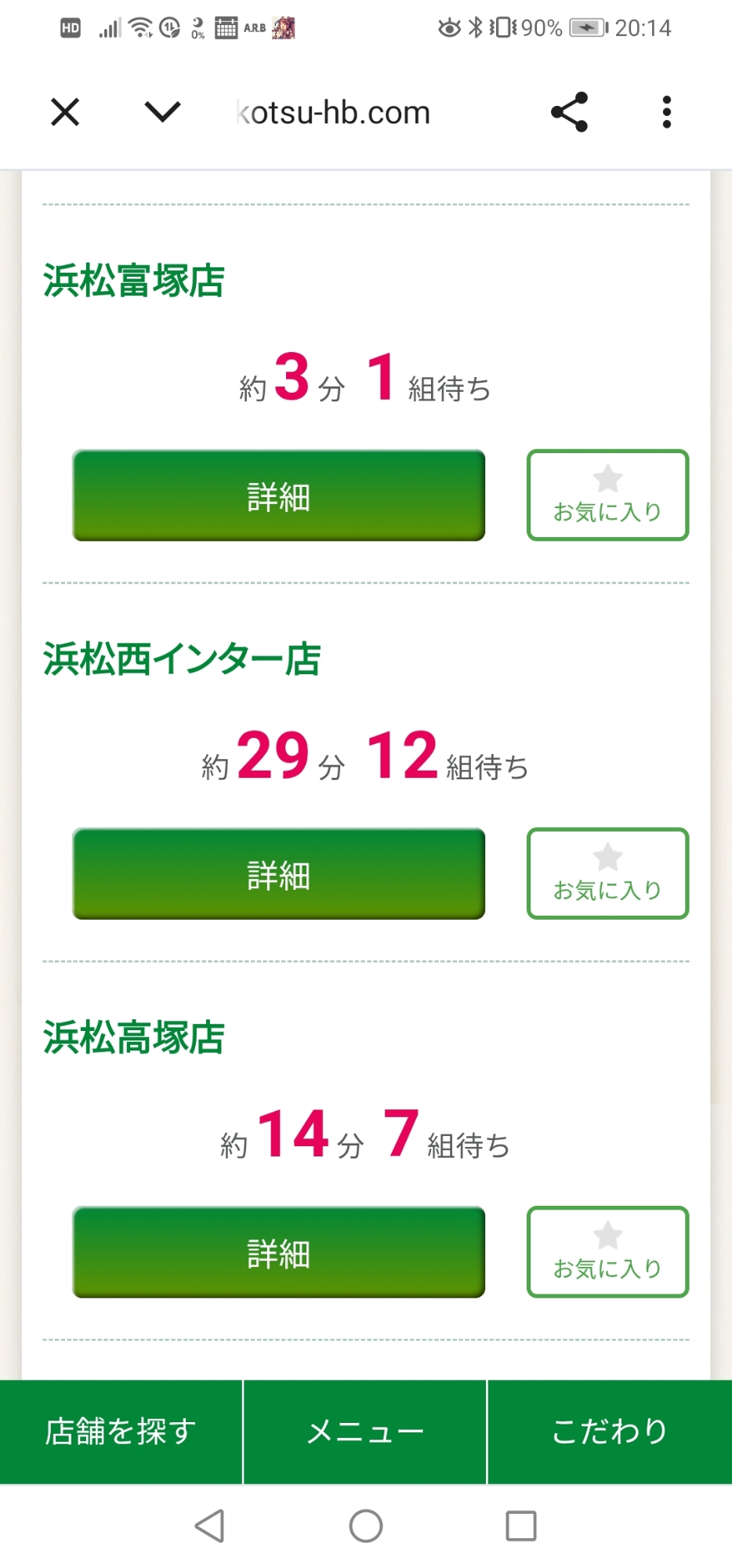This screenshot has width=732, height=1568.
Task: Favorite 浜松西インター店 with お気に入り
Action: pyautogui.click(x=607, y=874)
